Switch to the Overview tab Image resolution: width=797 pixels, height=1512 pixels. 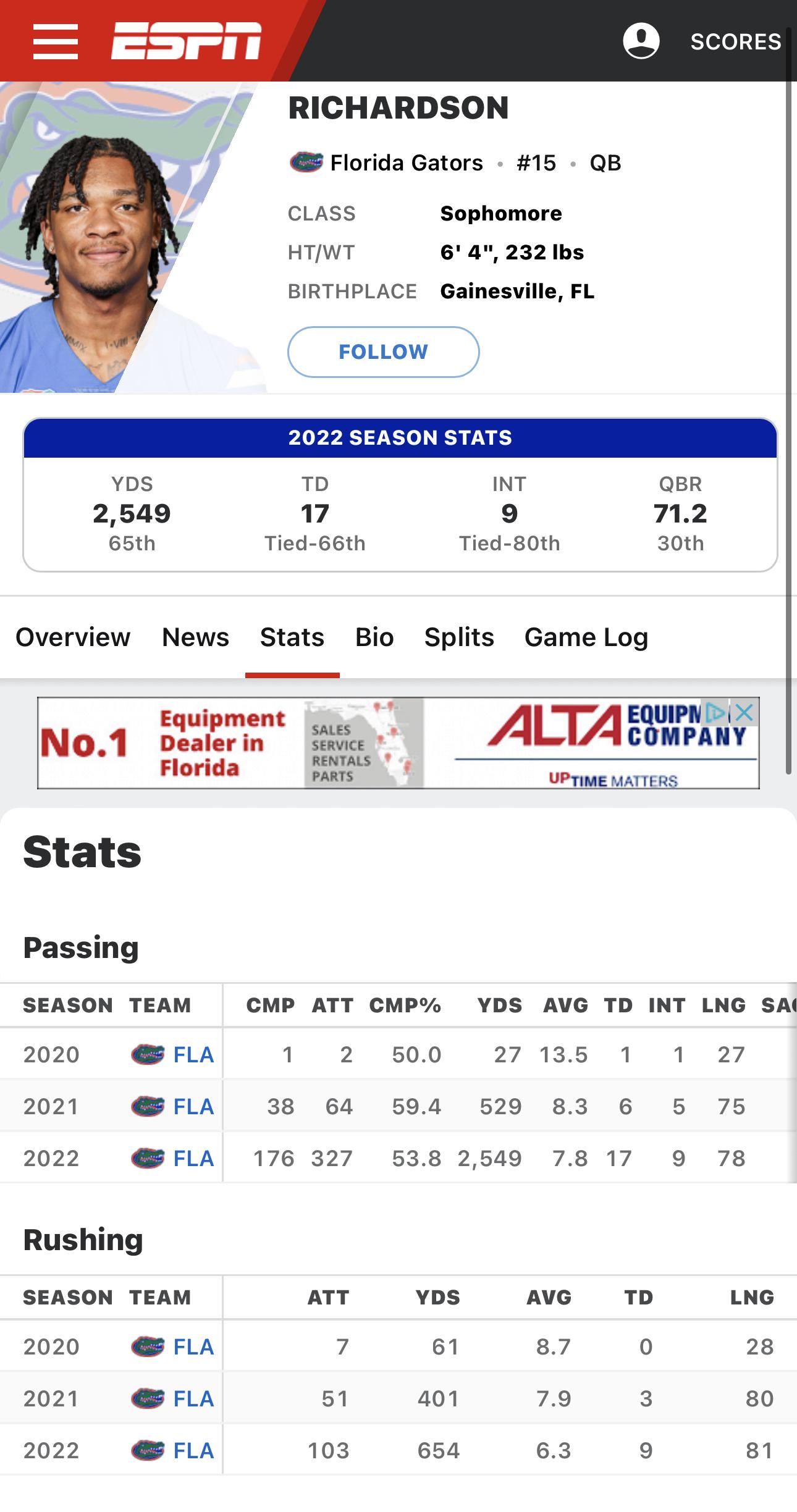(73, 637)
